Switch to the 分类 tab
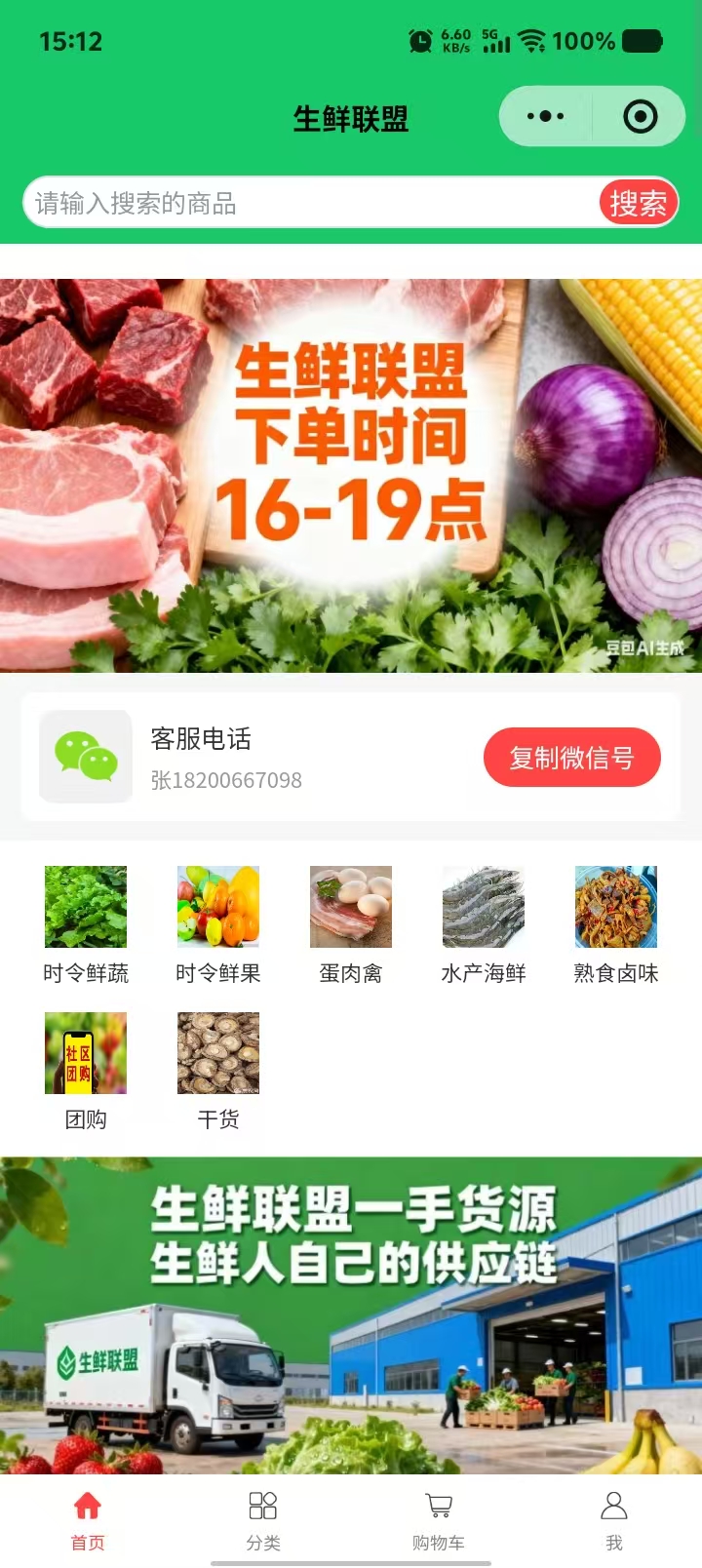The width and height of the screenshot is (702, 1568). click(x=263, y=1519)
